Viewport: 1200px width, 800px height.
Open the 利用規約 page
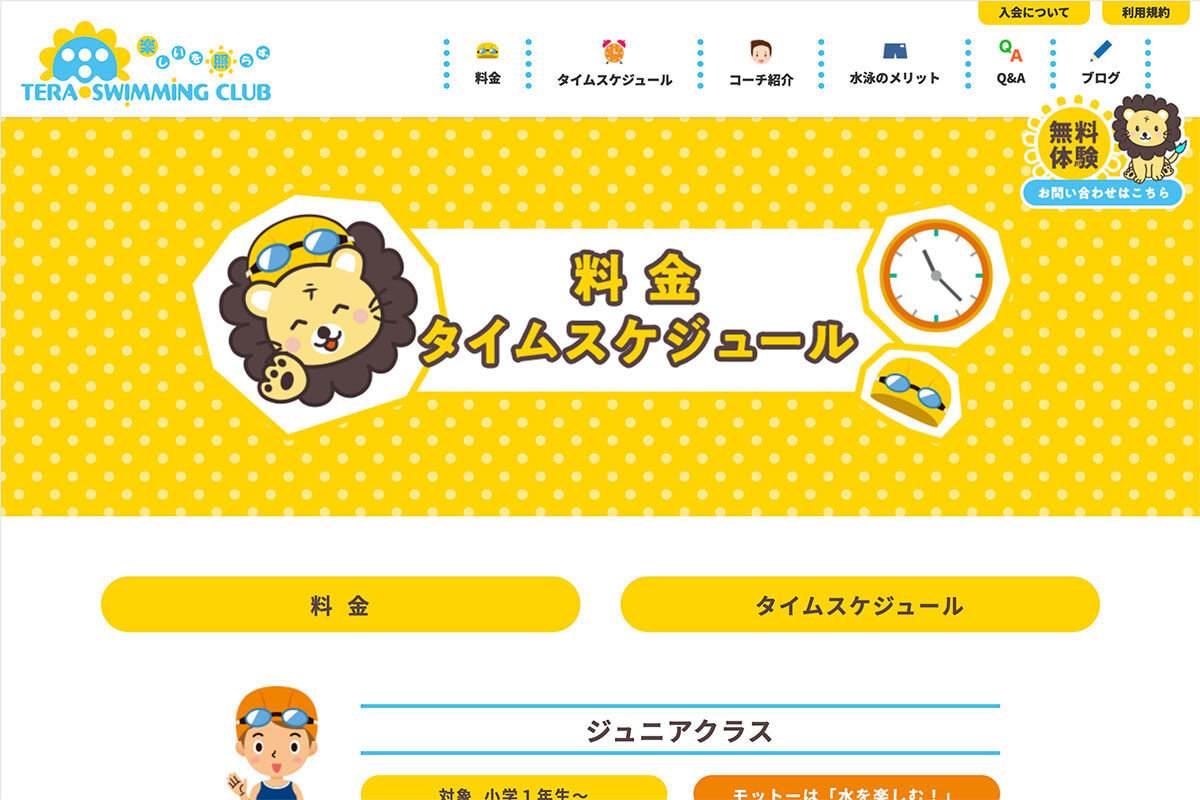click(1145, 13)
